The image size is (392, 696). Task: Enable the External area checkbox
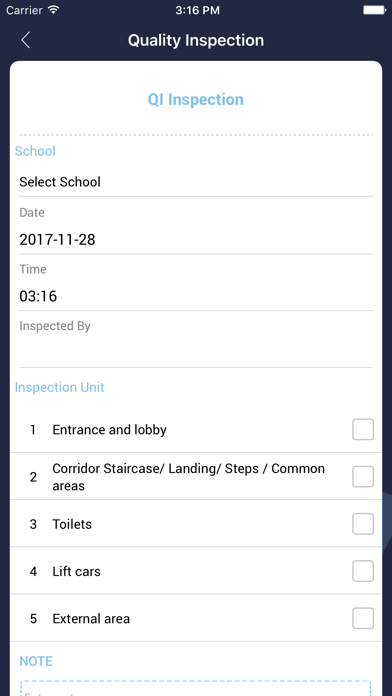click(363, 618)
